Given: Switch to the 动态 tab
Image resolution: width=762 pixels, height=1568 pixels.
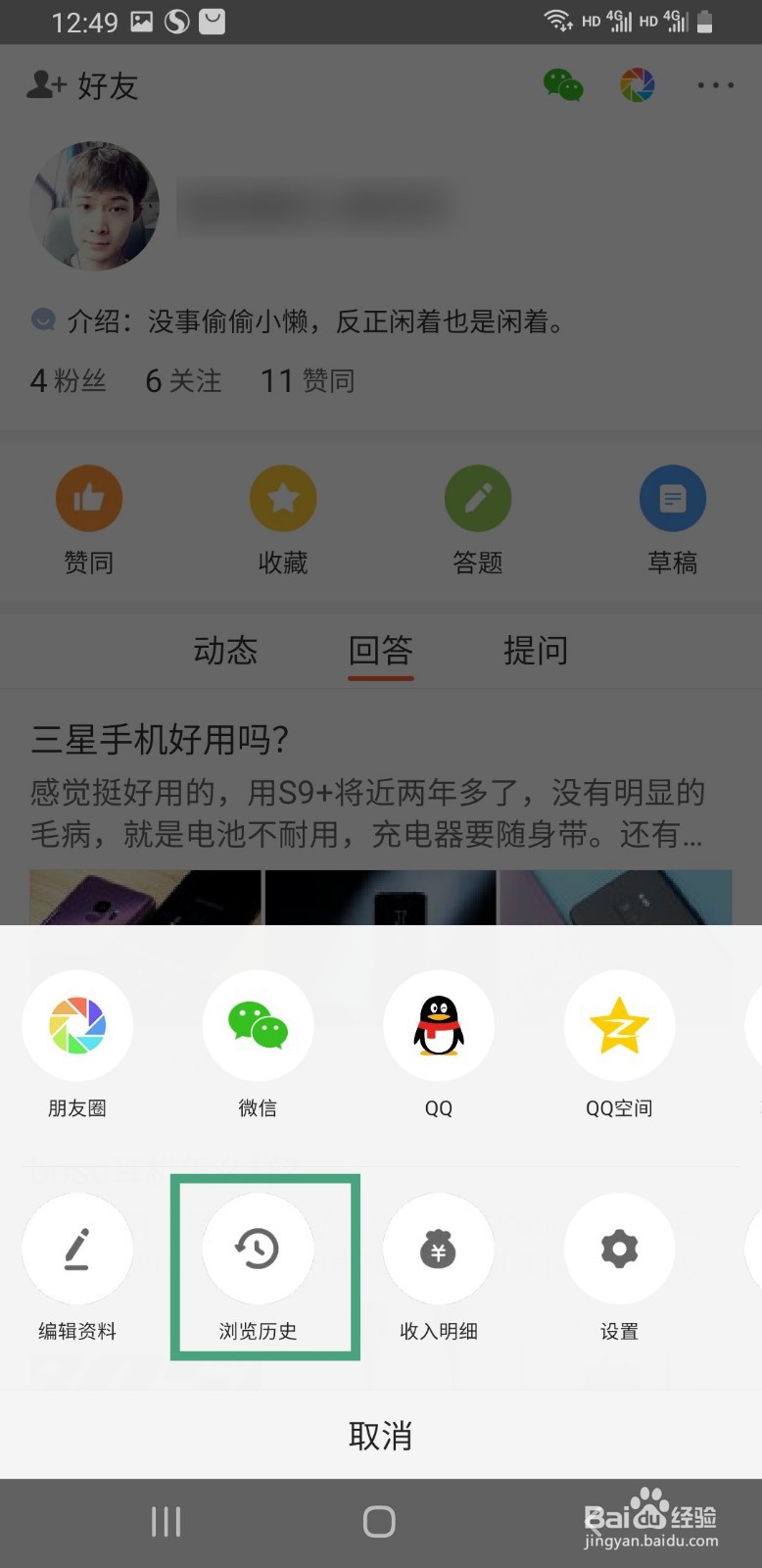Looking at the screenshot, I should (225, 651).
